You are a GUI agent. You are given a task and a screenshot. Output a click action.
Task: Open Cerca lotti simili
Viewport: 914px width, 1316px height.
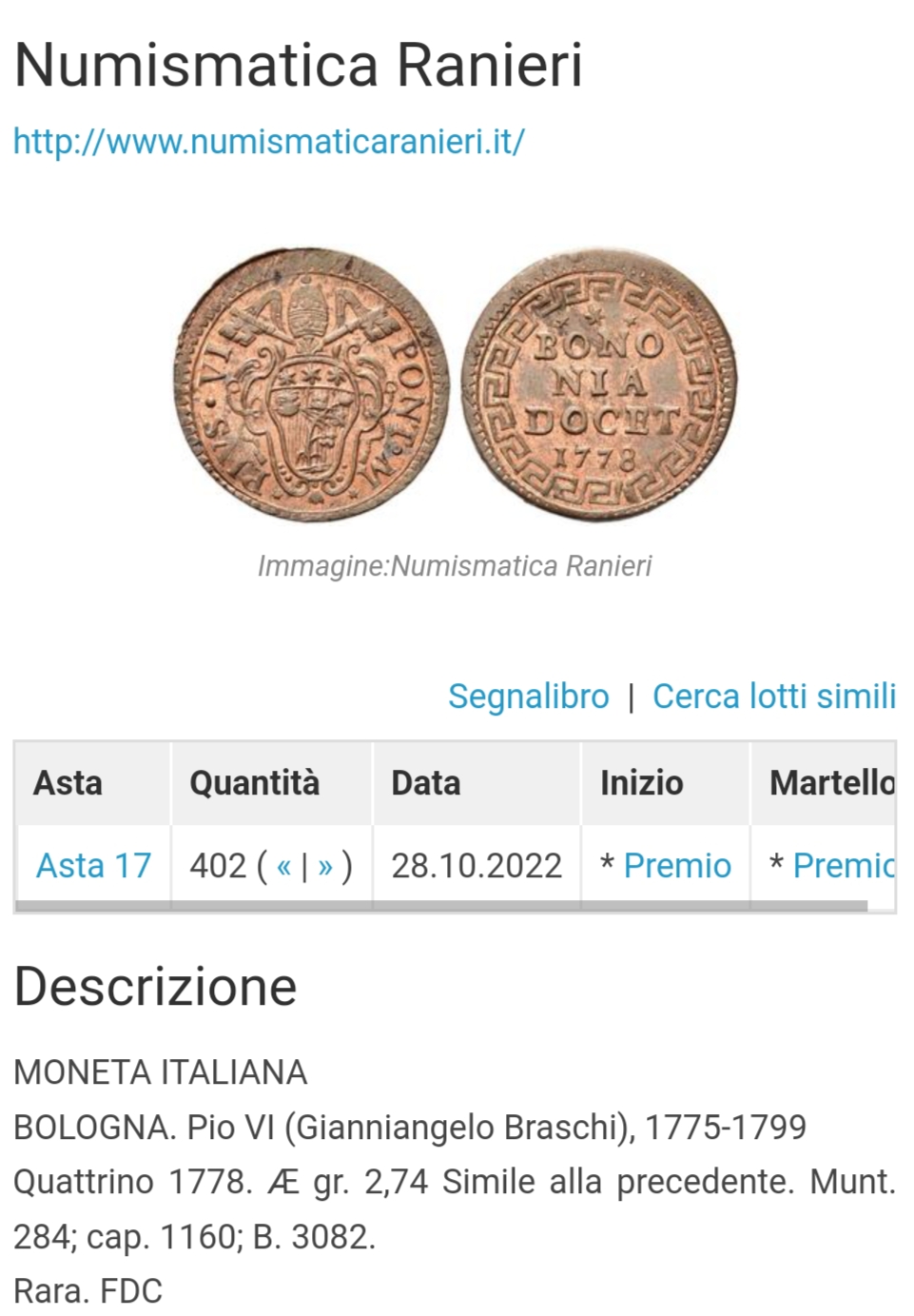(x=773, y=697)
